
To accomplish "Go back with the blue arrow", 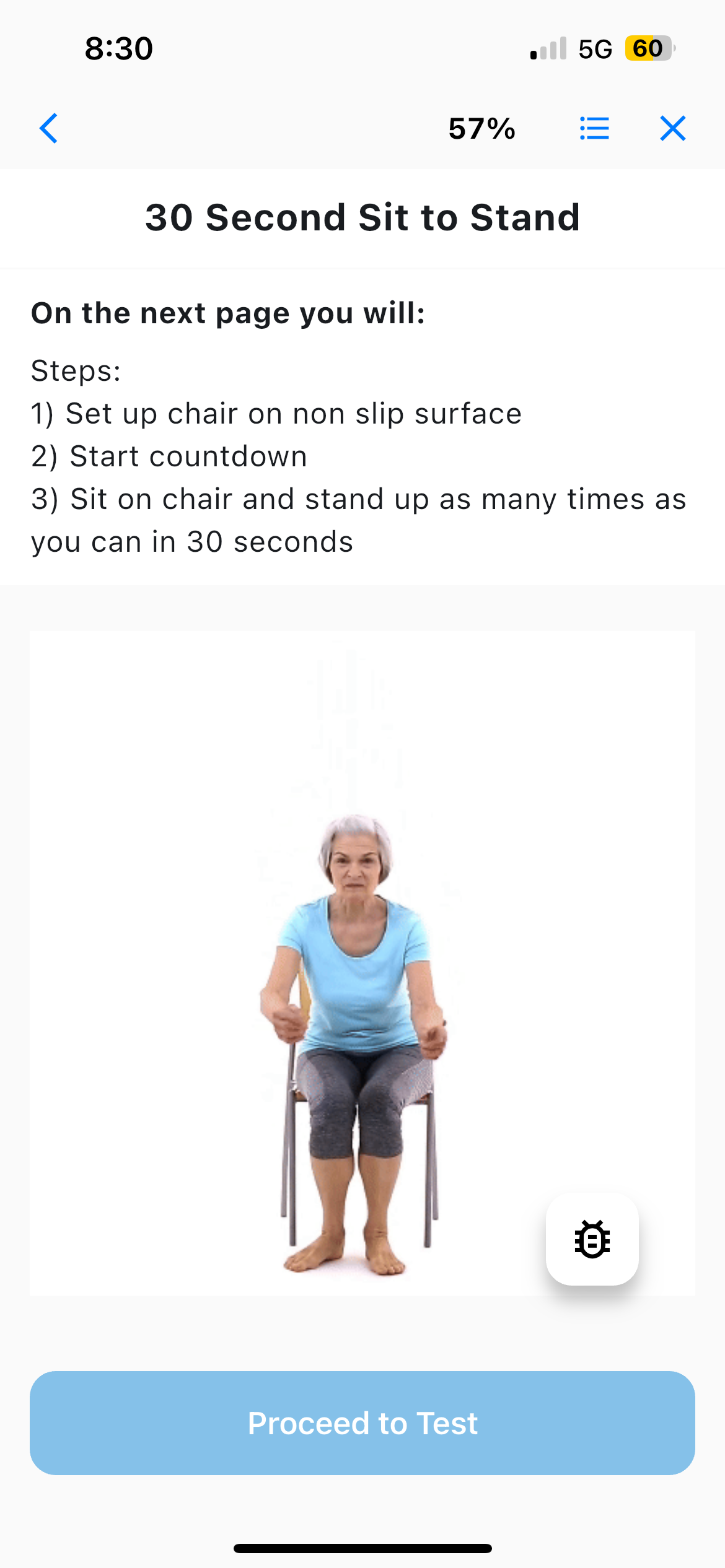I will tap(49, 128).
